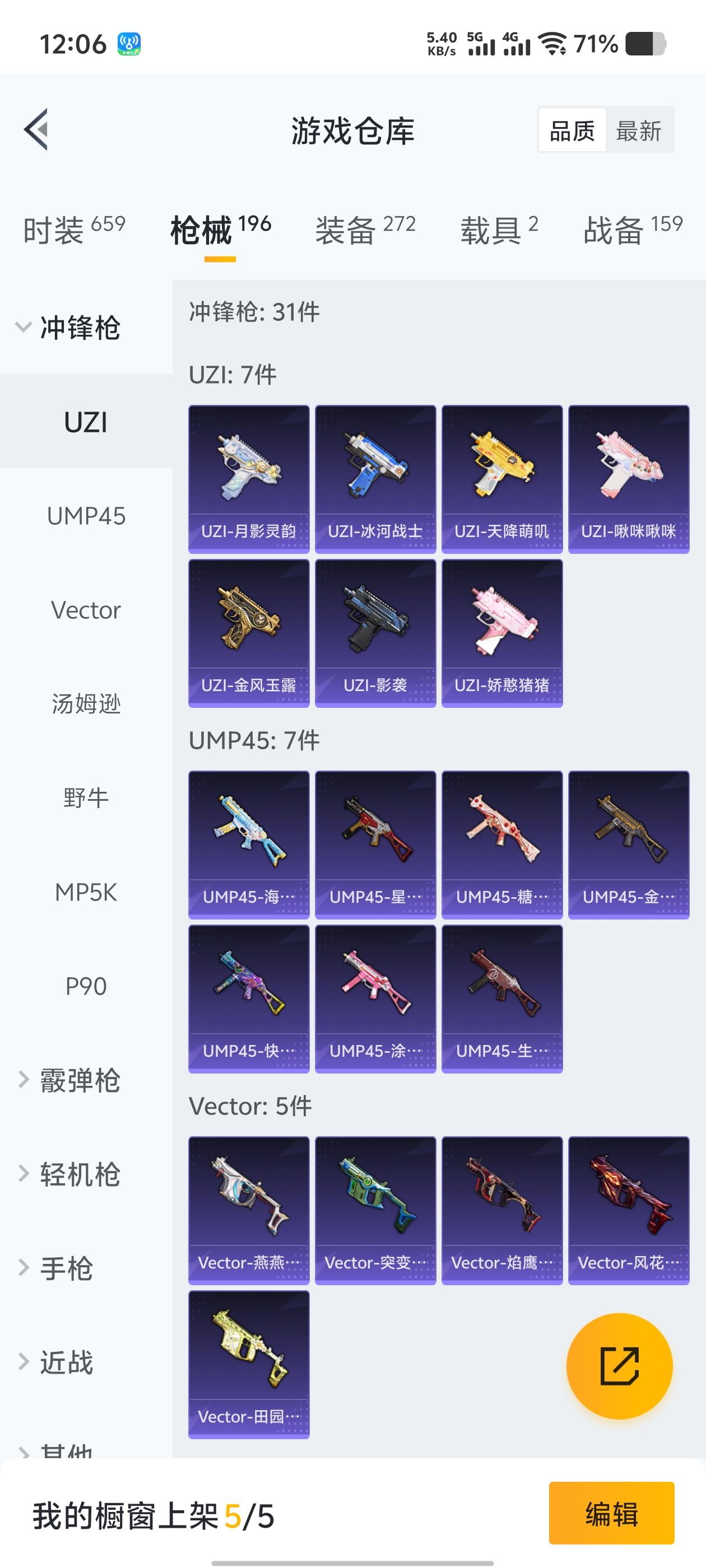Go back using the top-left arrow

(36, 130)
